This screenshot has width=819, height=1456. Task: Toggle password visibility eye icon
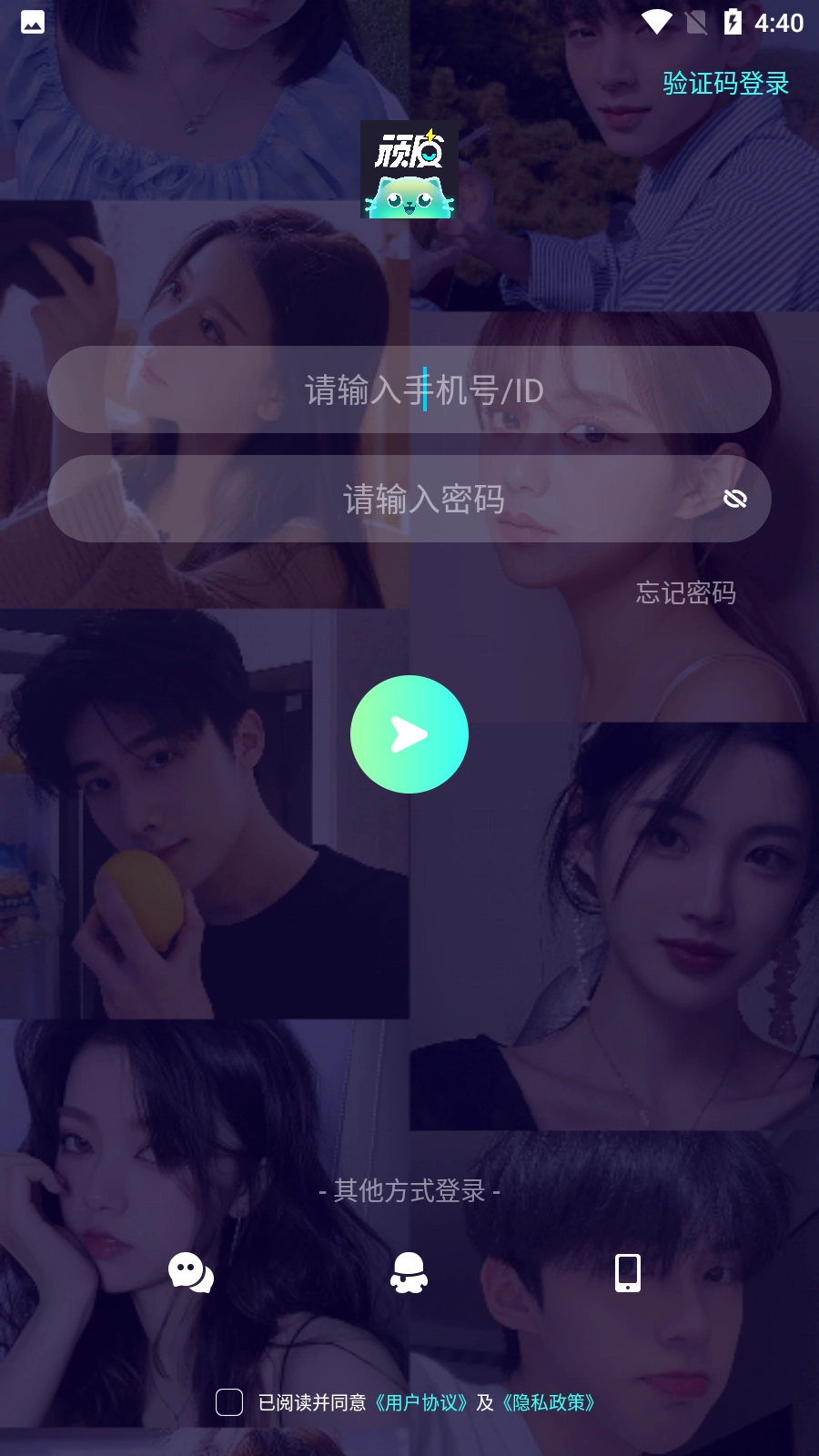[734, 499]
